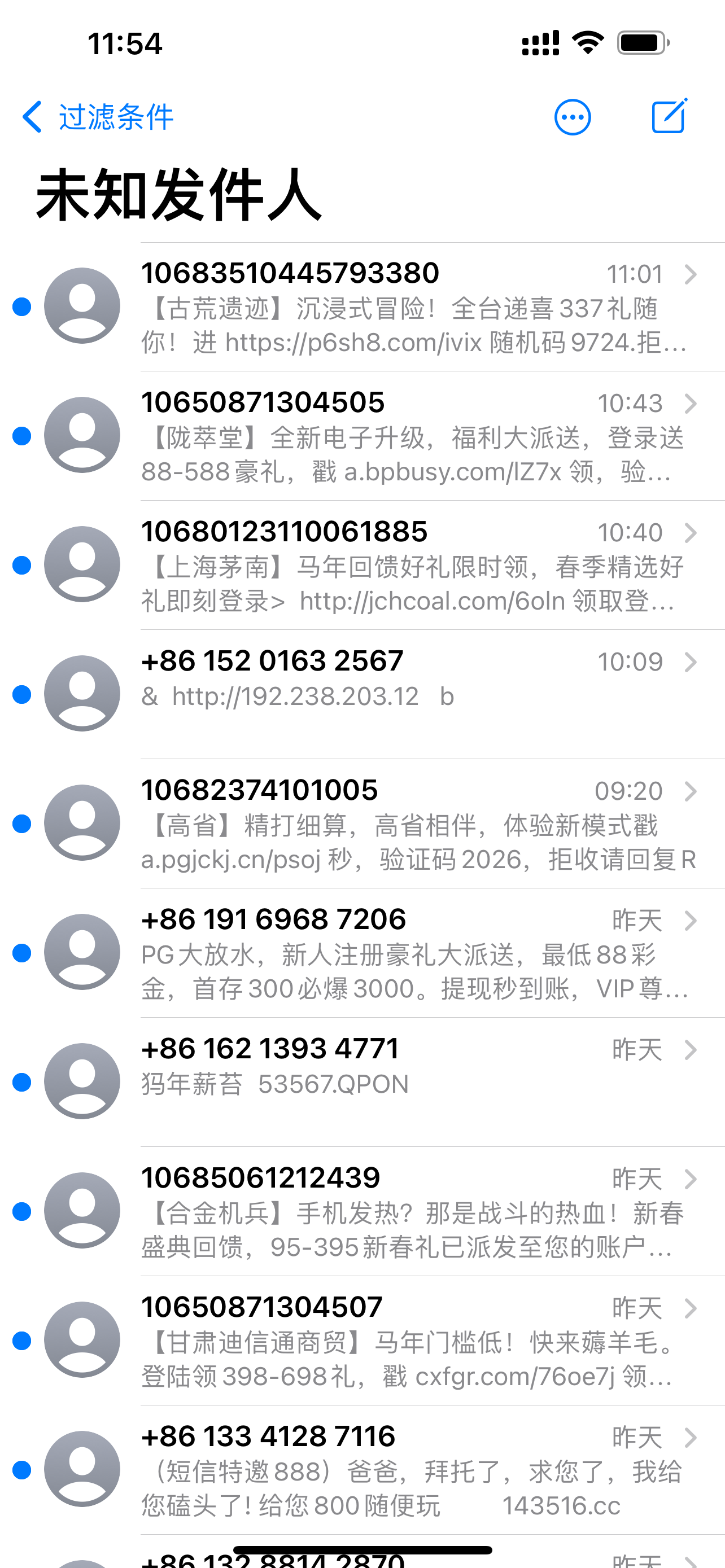This screenshot has width=725, height=1568.
Task: Tap the Wi-Fi icon in status bar
Action: click(x=586, y=41)
